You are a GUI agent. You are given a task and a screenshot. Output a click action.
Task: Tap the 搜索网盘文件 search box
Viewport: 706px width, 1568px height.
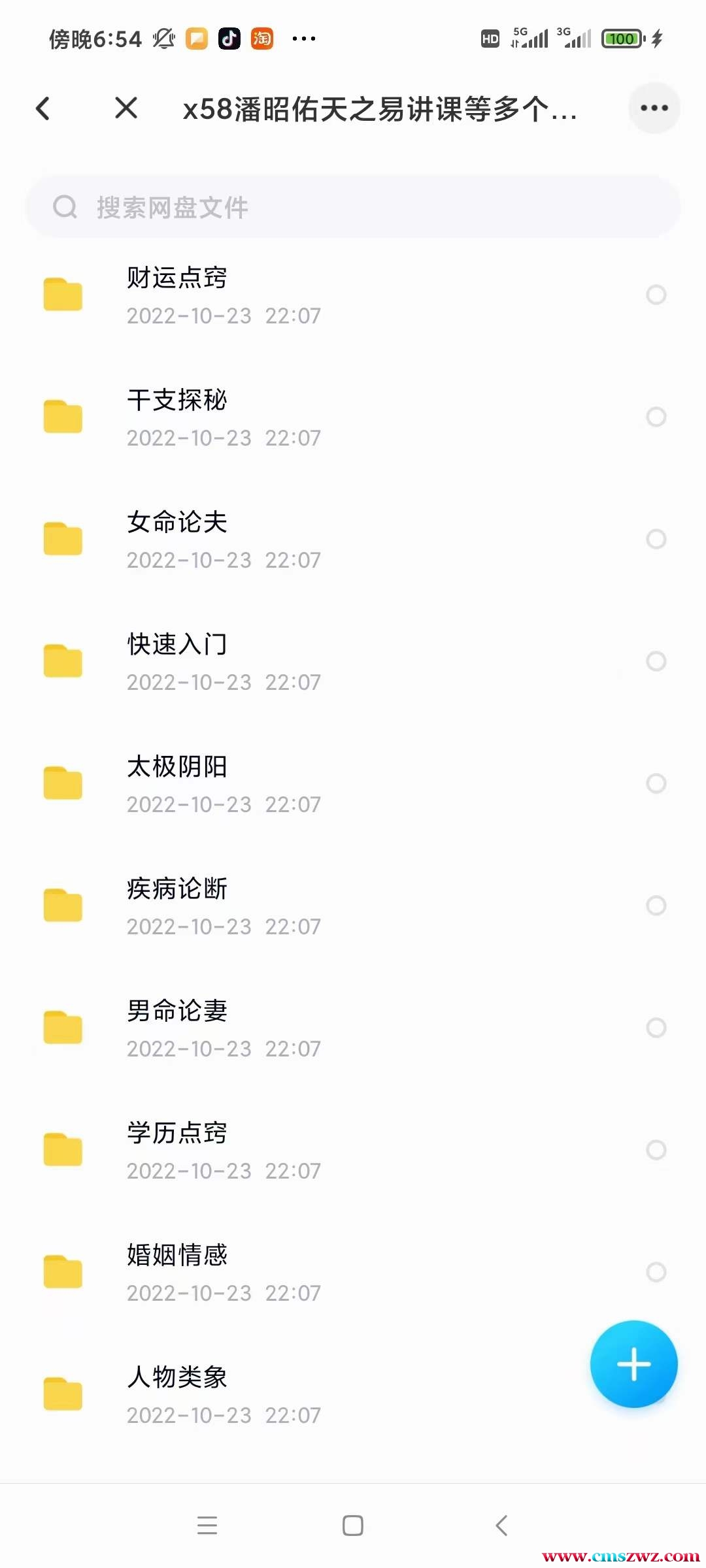tap(353, 207)
